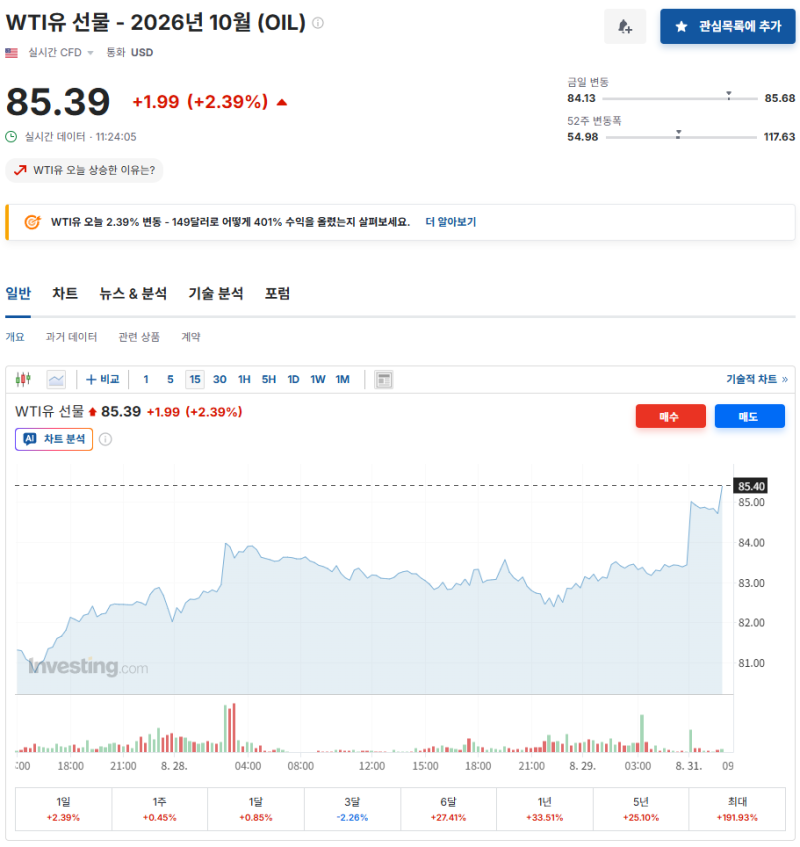Add WTI to watchlist via 관심목록에 추가
Viewport: 800px width, 847px height.
click(x=727, y=26)
